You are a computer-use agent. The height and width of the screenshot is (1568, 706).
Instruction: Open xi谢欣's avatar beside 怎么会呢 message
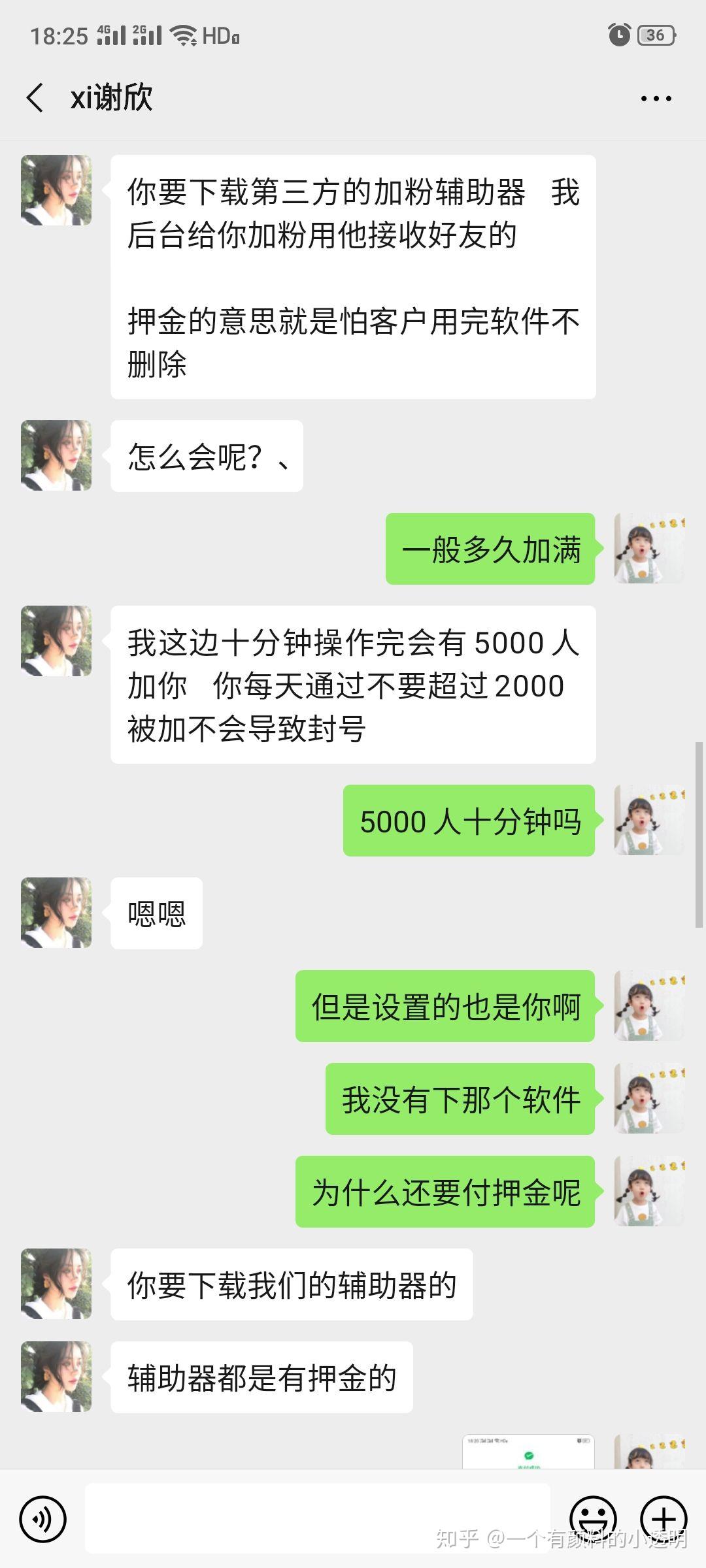[x=56, y=455]
